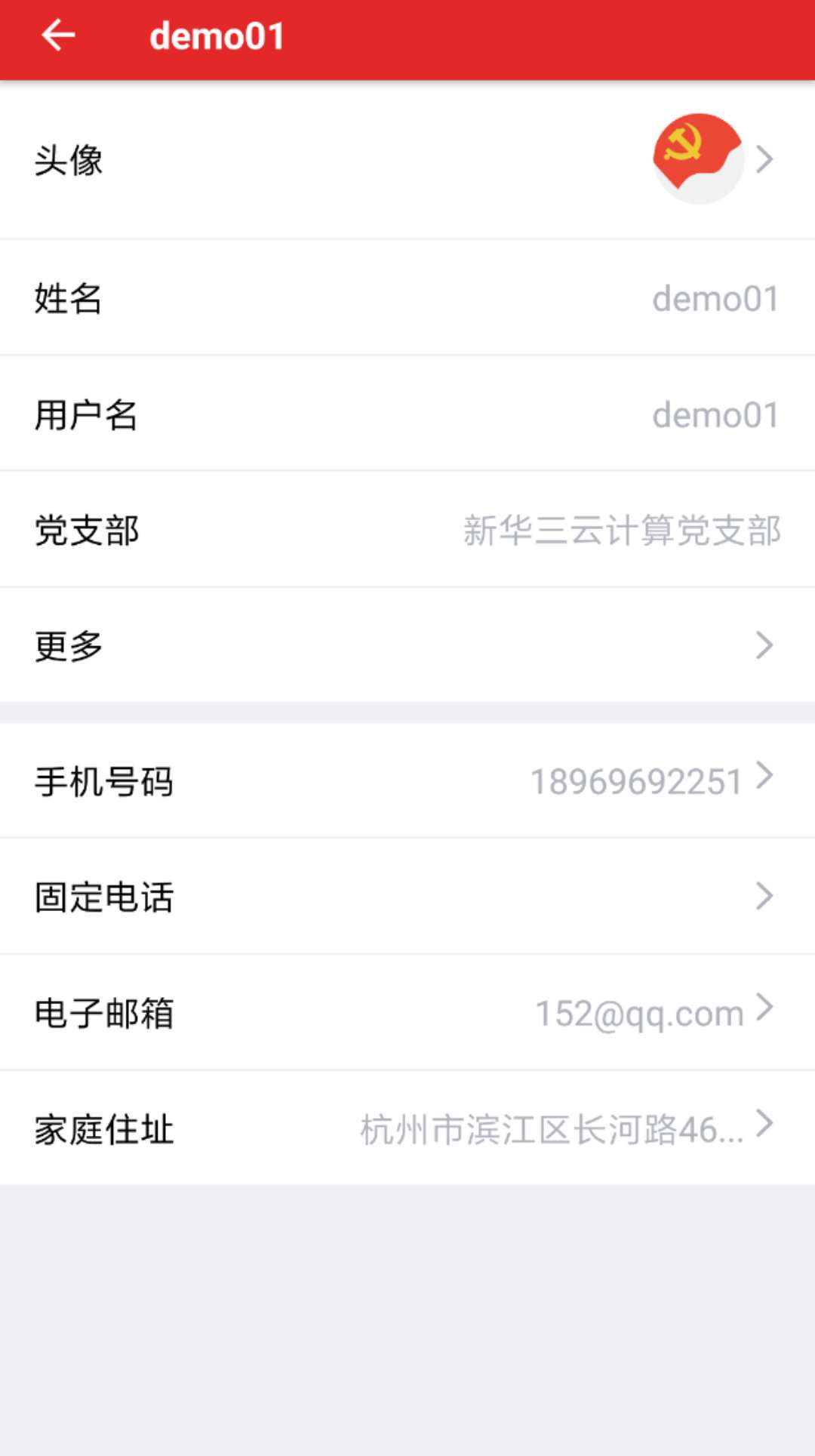Edit the 电子邮箱 email address
Image resolution: width=815 pixels, height=1456 pixels.
click(407, 1012)
